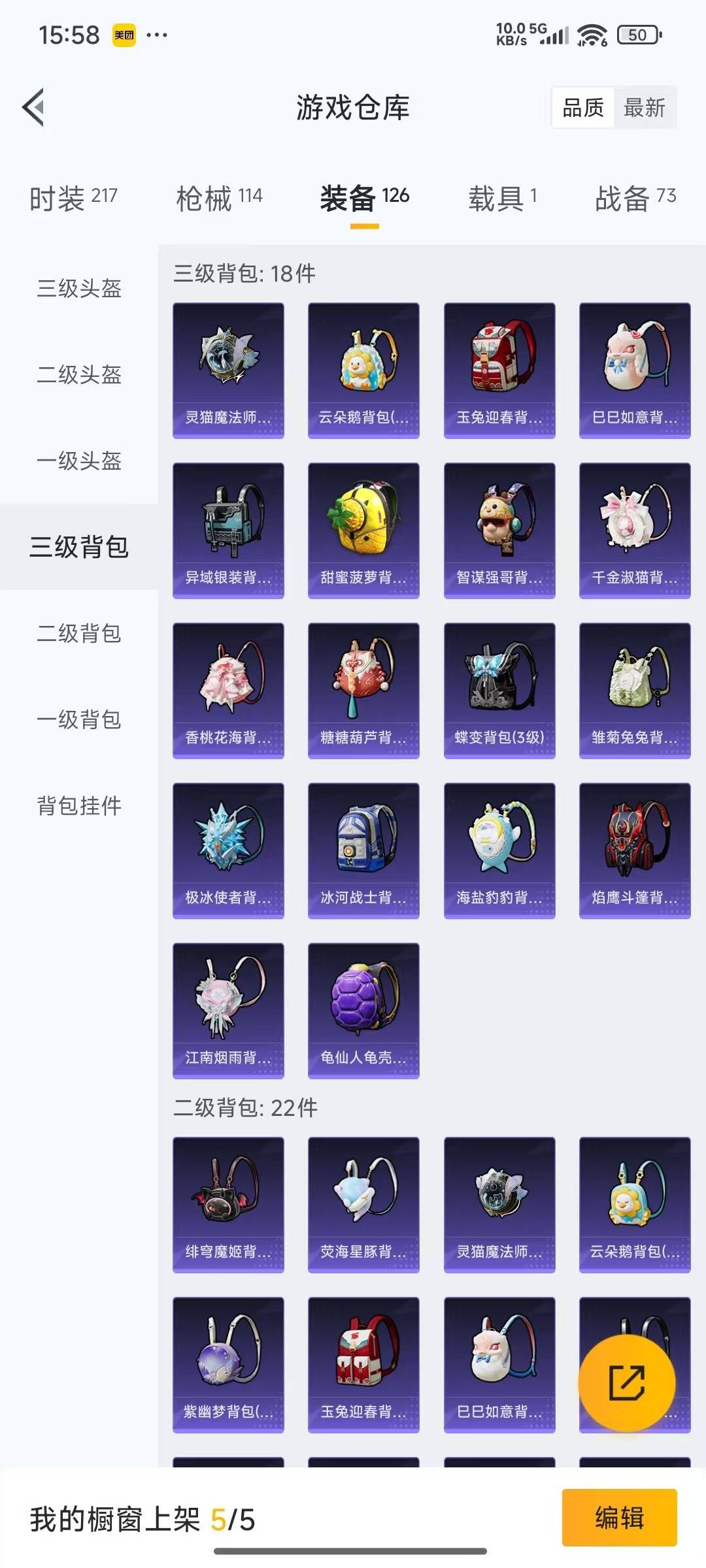
Task: View the 绯穹魔姬背包 item
Action: (228, 1204)
